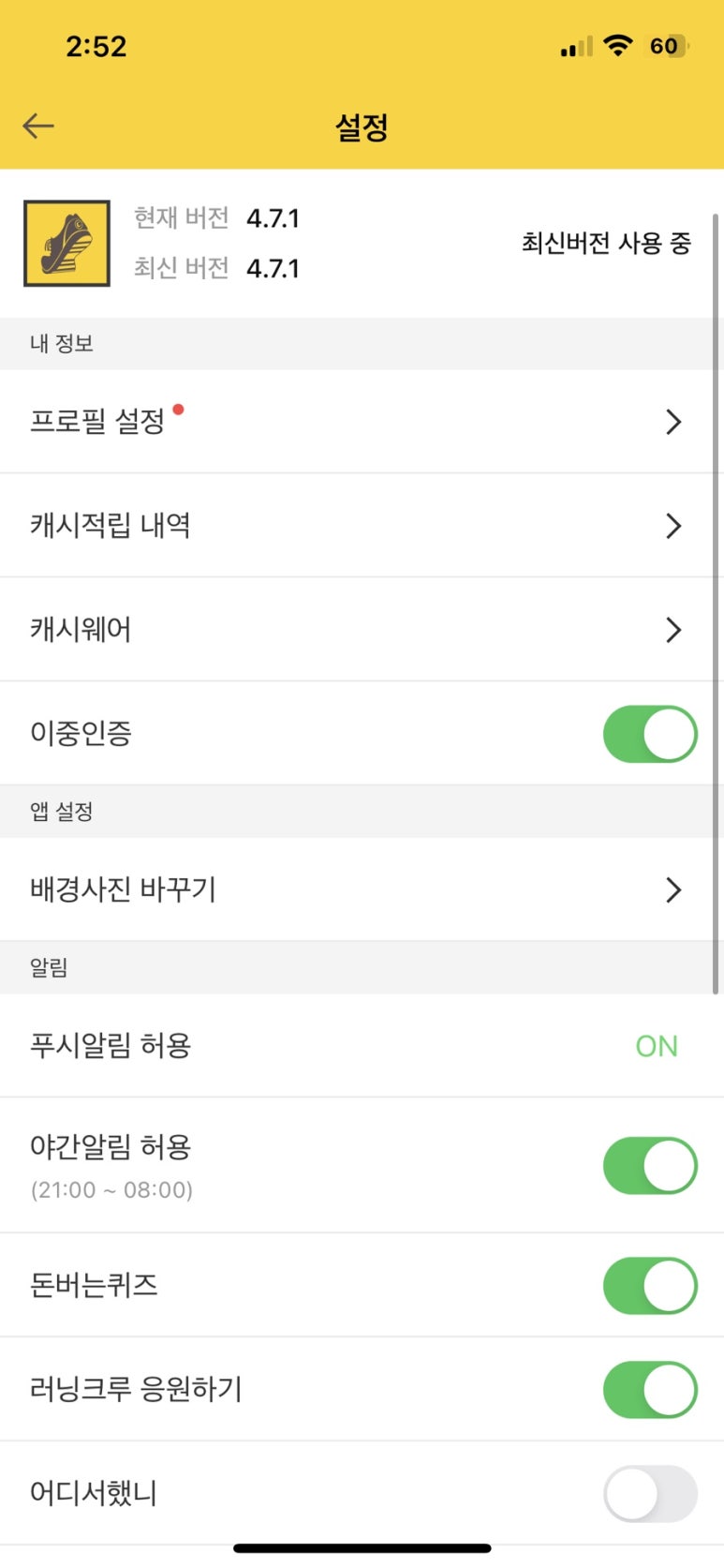
Task: Switch off 러닝크루 응원하기 alerts
Action: click(x=650, y=1390)
